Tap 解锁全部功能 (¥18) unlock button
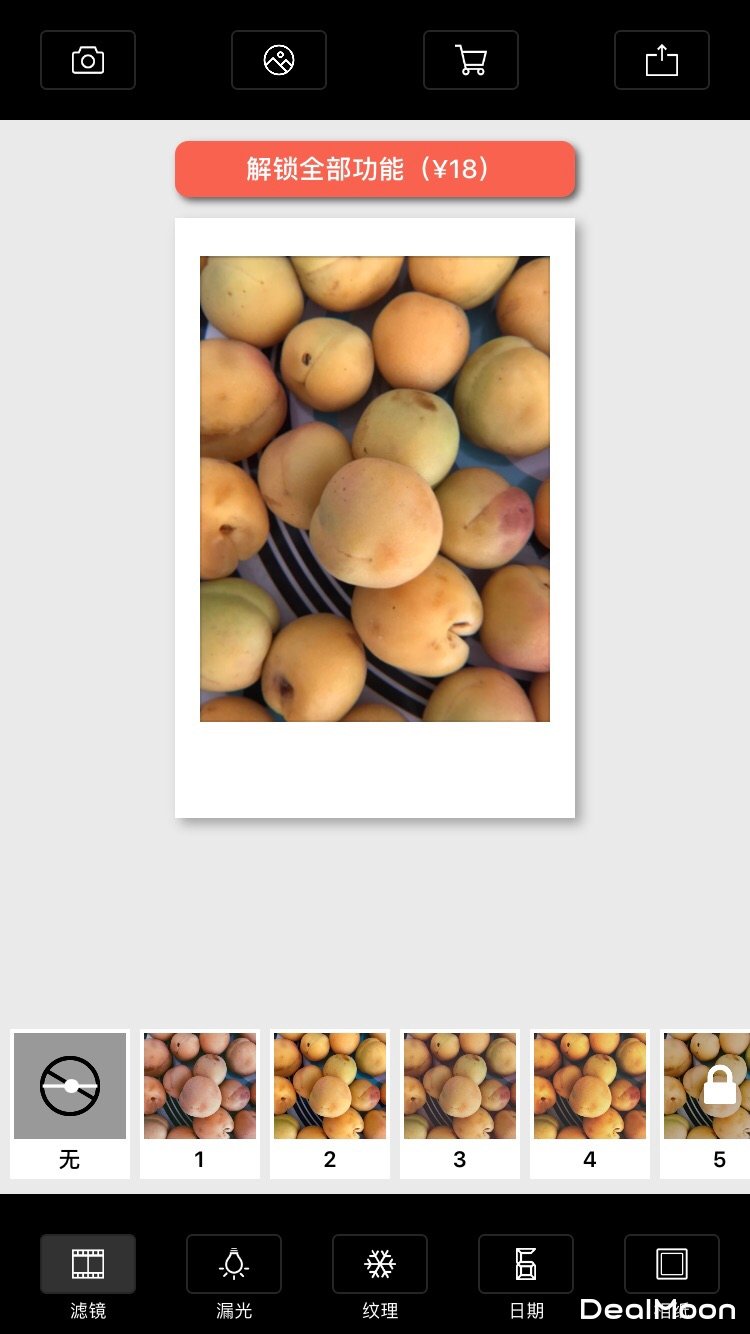The width and height of the screenshot is (750, 1334). tap(375, 169)
